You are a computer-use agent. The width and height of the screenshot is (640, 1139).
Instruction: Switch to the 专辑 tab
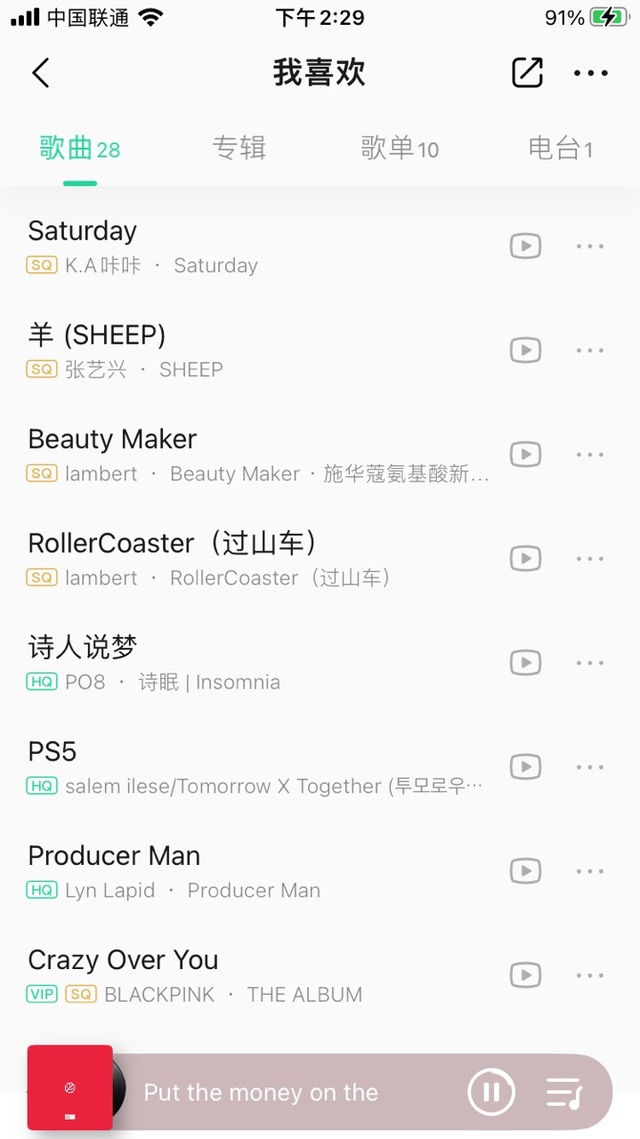239,149
